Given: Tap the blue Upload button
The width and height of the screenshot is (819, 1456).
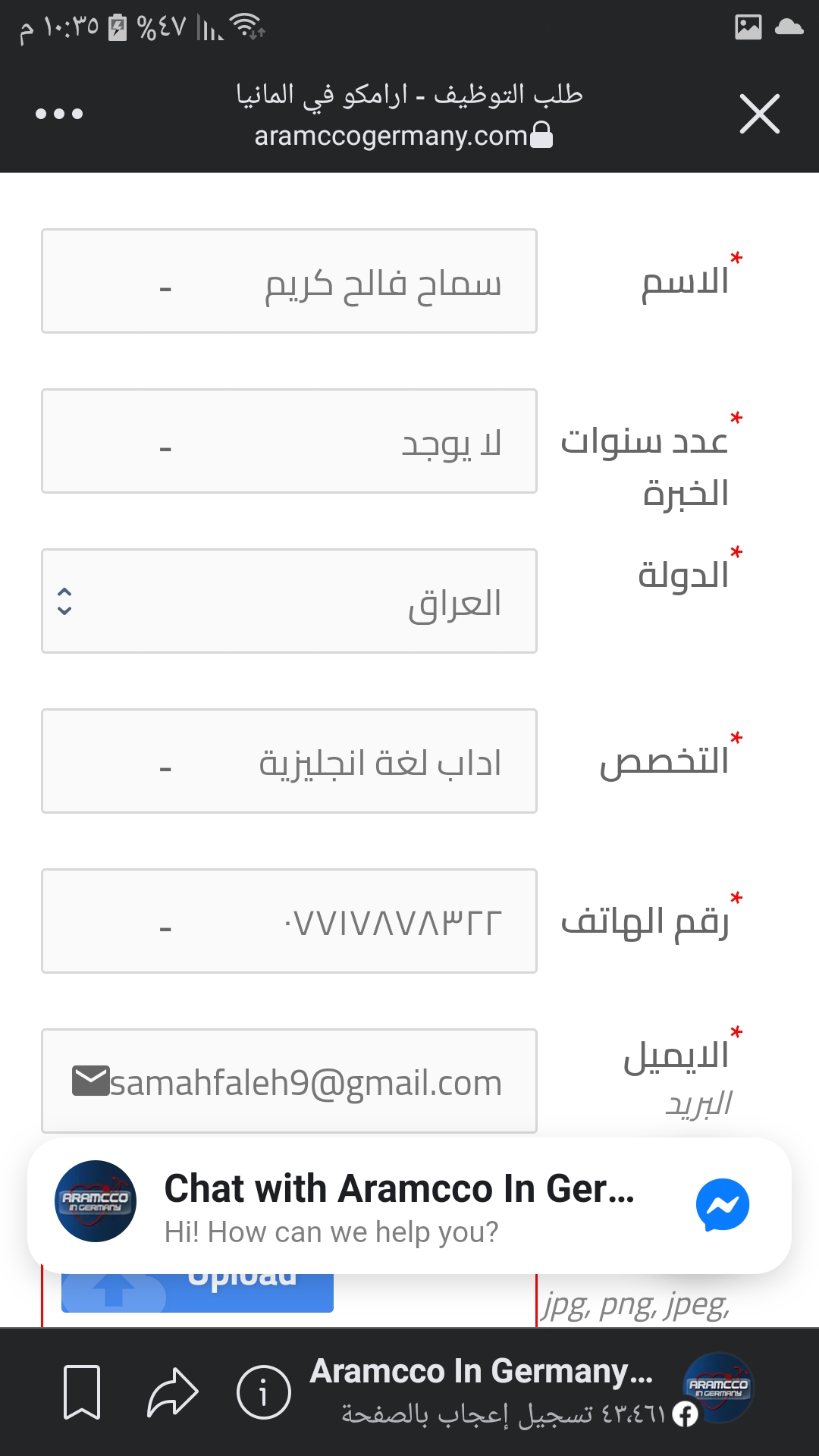Looking at the screenshot, I should coord(197,1292).
